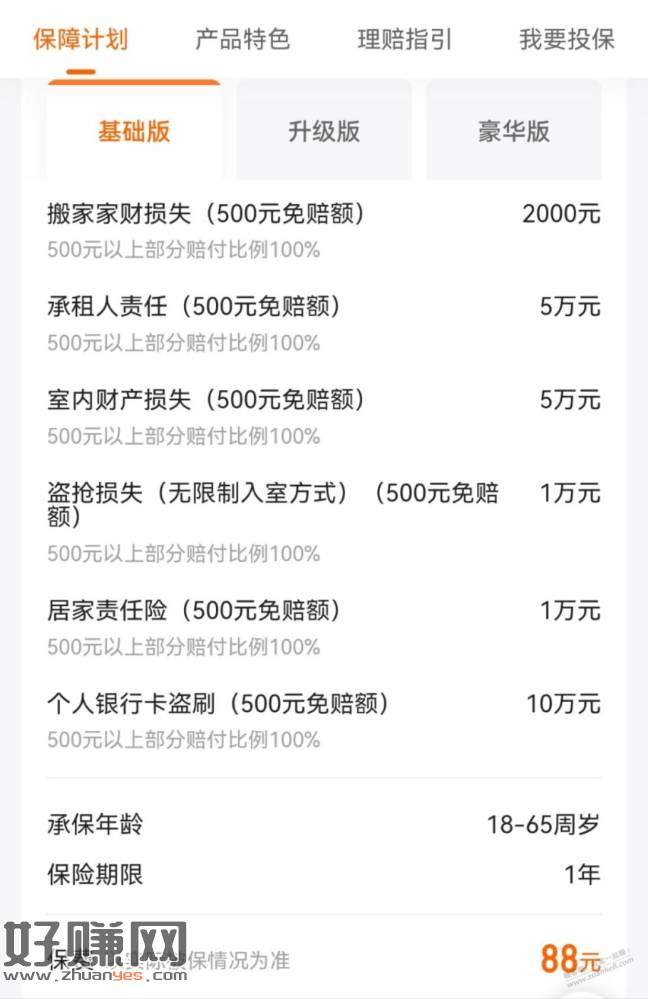648x999 pixels.
Task: Choose the 豪华版 plan
Action: [514, 131]
